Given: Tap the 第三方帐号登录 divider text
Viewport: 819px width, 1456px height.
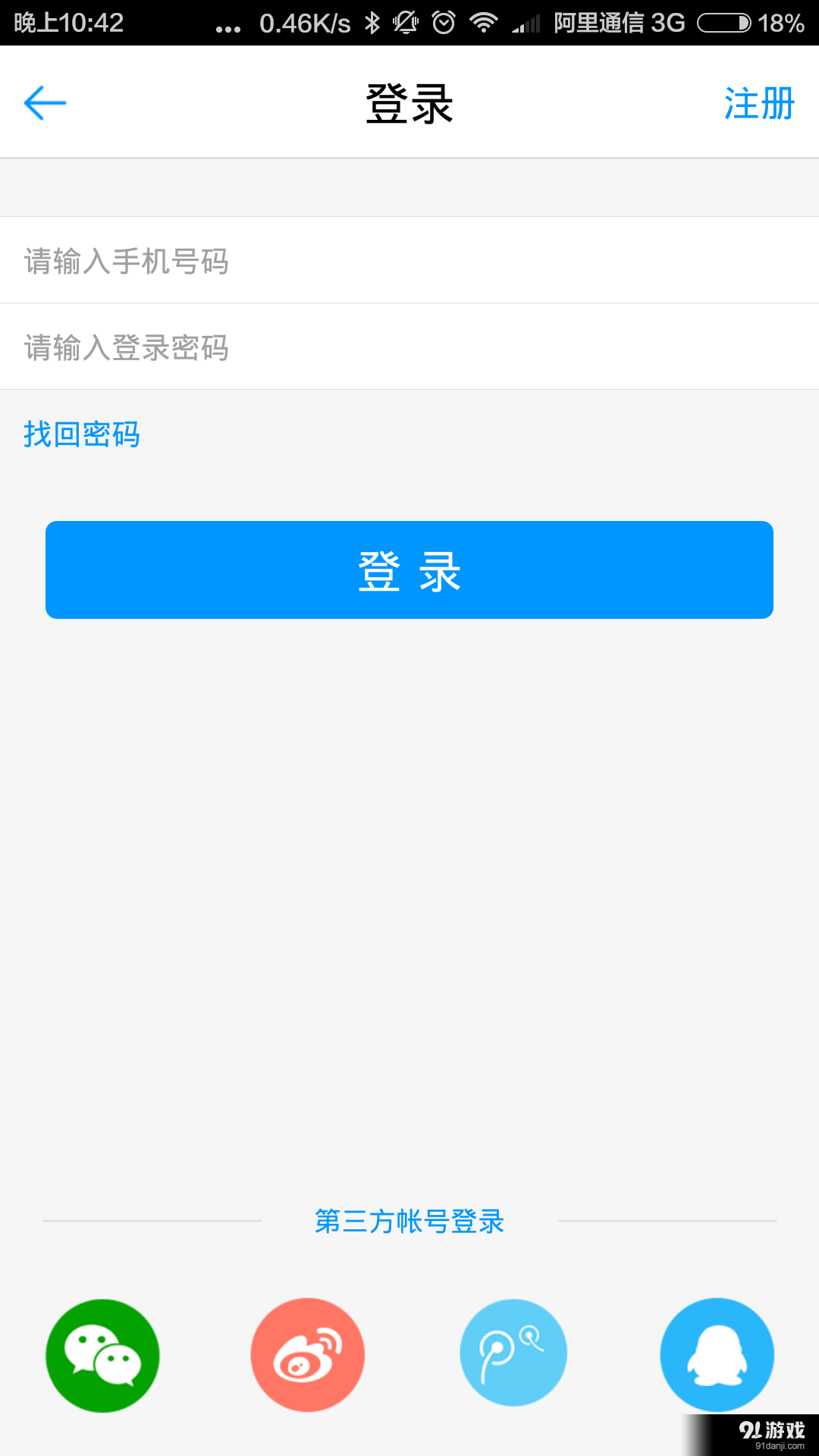Looking at the screenshot, I should pyautogui.click(x=409, y=1221).
